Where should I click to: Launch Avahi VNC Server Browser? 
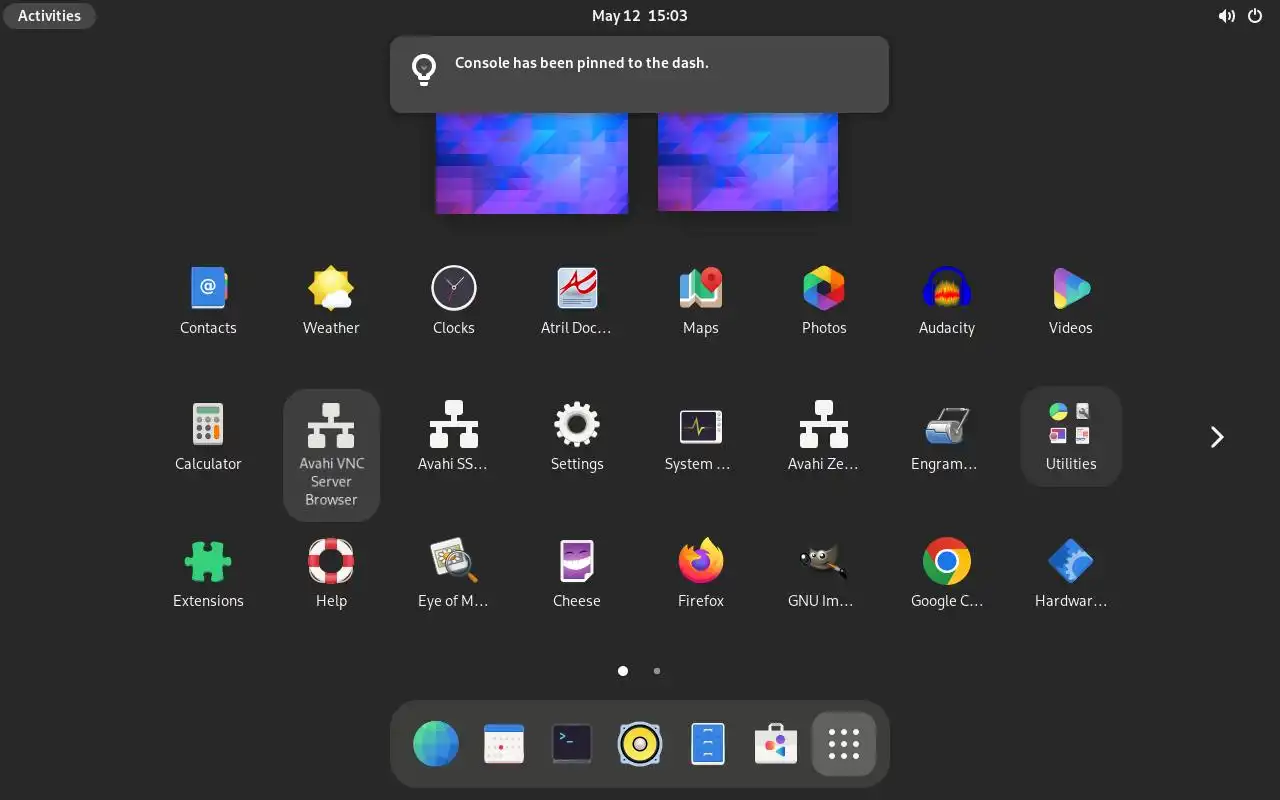(x=331, y=440)
